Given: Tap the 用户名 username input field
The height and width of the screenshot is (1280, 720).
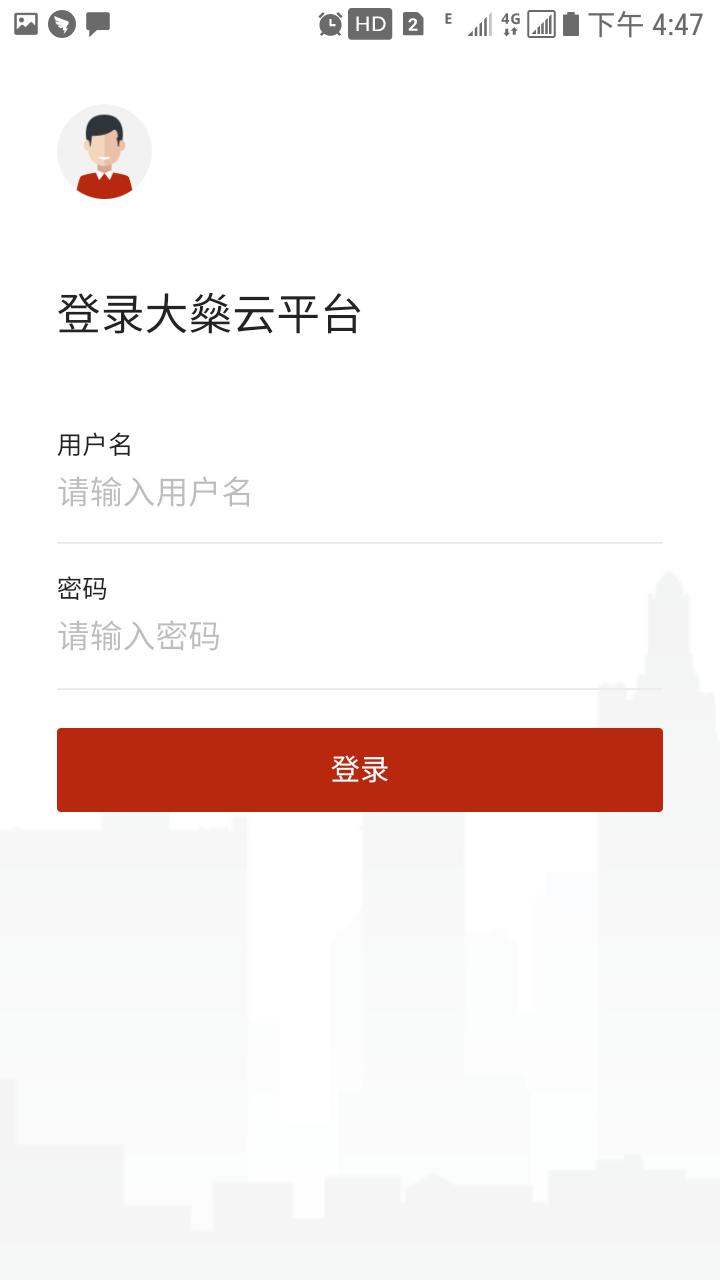Looking at the screenshot, I should click(x=359, y=493).
